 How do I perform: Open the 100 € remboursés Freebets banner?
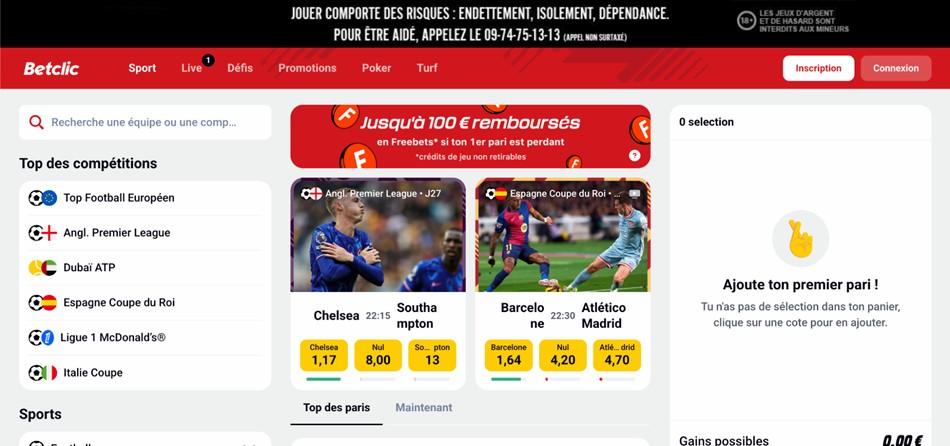pos(470,136)
